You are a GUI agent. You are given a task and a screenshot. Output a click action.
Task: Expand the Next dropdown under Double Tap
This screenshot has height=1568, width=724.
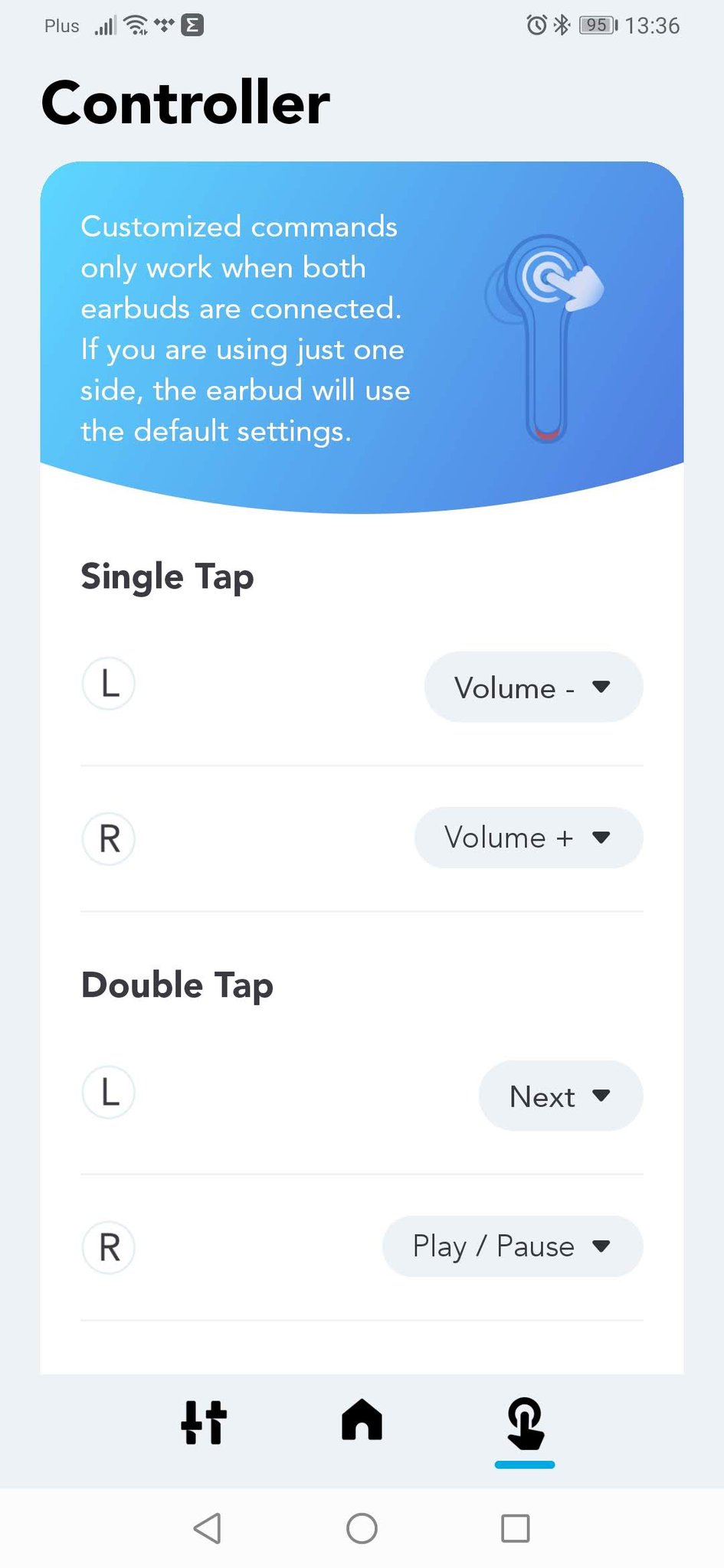[x=561, y=1096]
